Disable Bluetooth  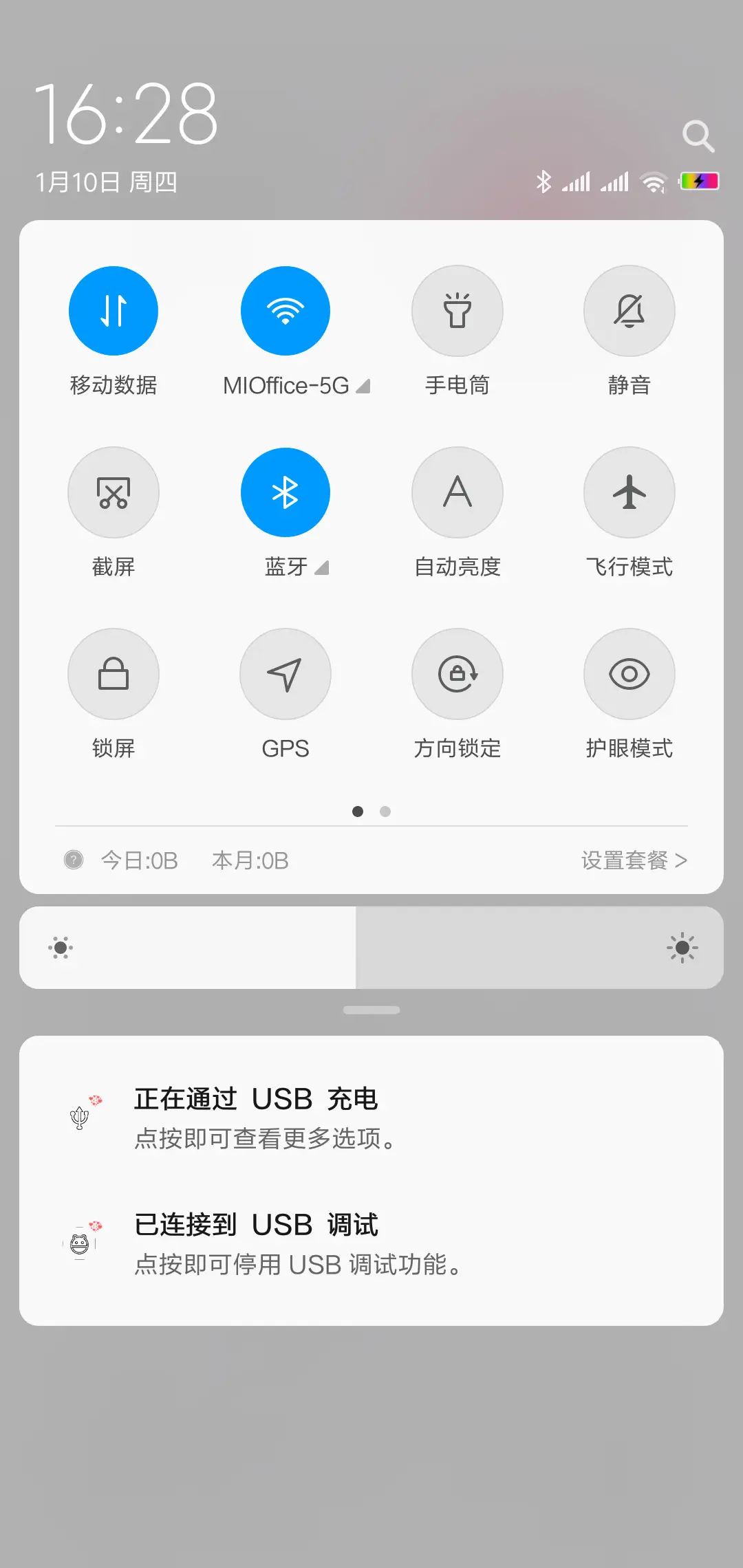[286, 492]
